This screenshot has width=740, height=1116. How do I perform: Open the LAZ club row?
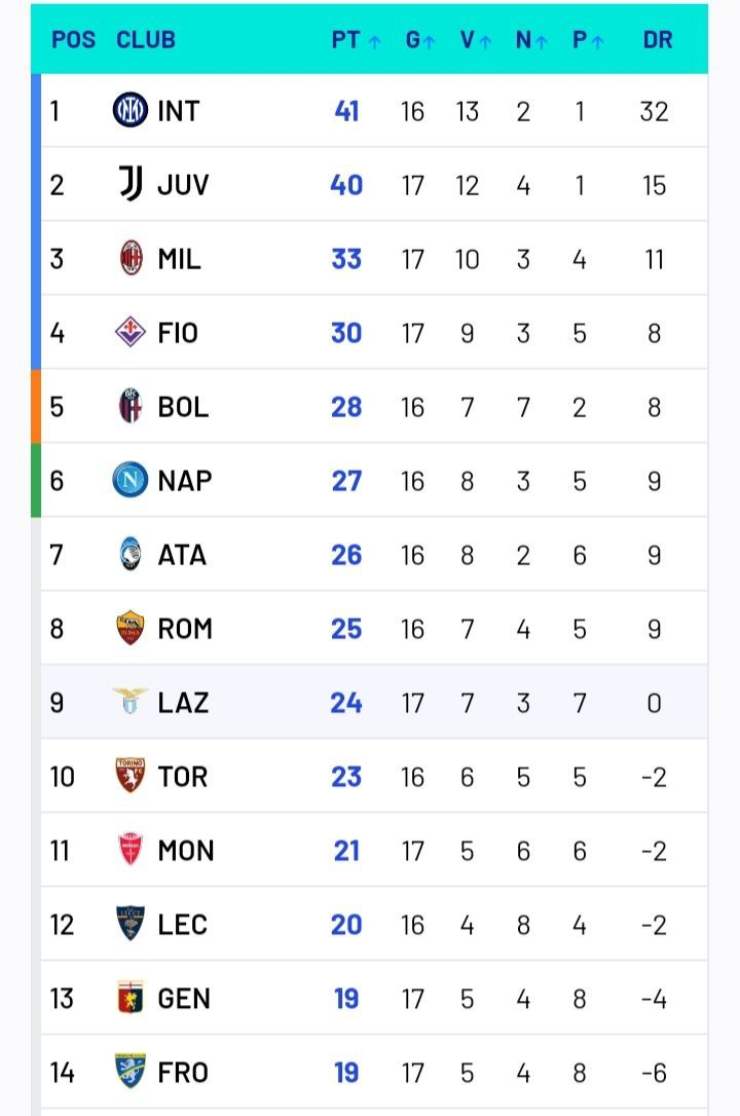183,703
